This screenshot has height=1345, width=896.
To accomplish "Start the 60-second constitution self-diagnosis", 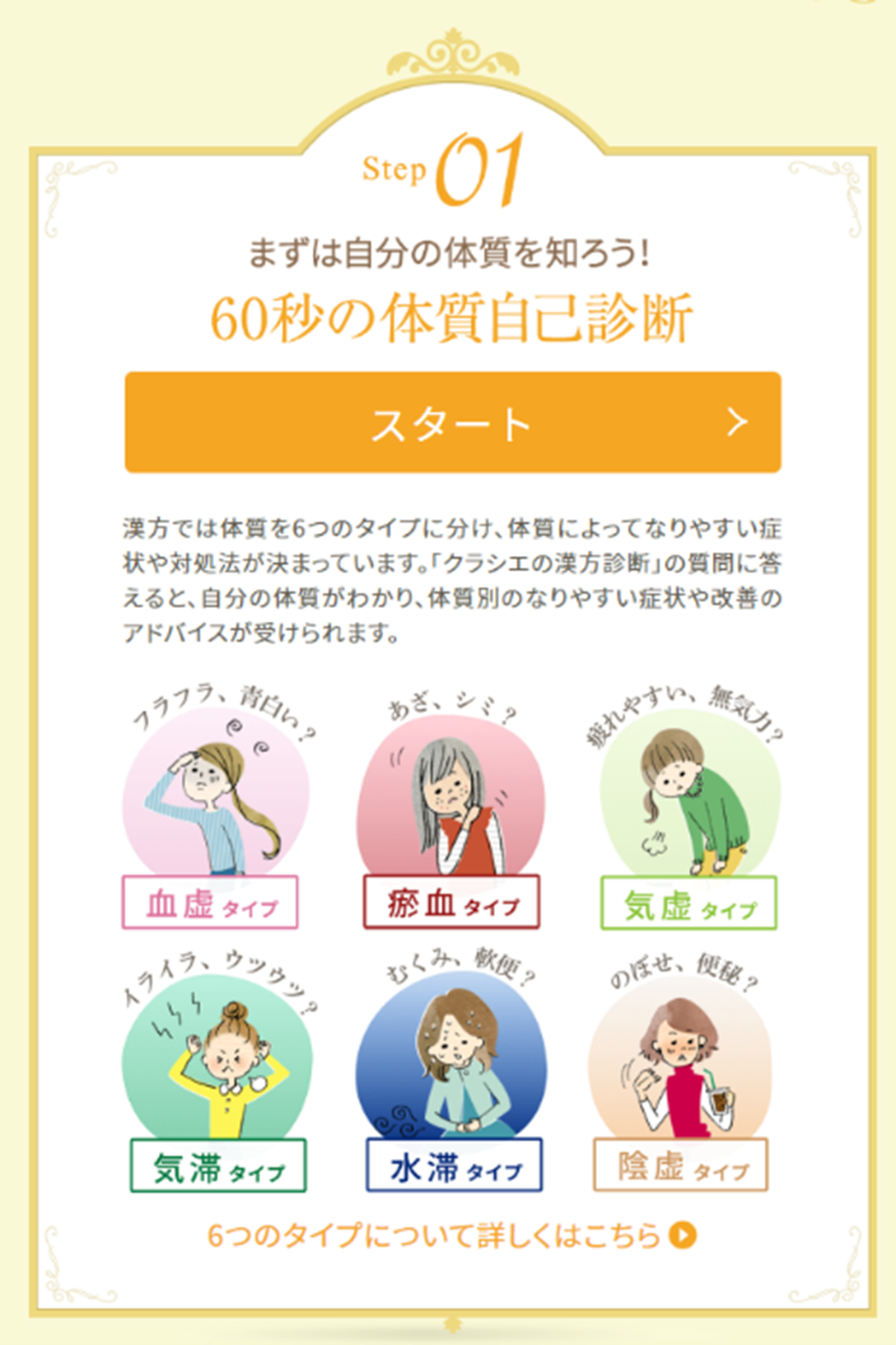I will pos(452,423).
